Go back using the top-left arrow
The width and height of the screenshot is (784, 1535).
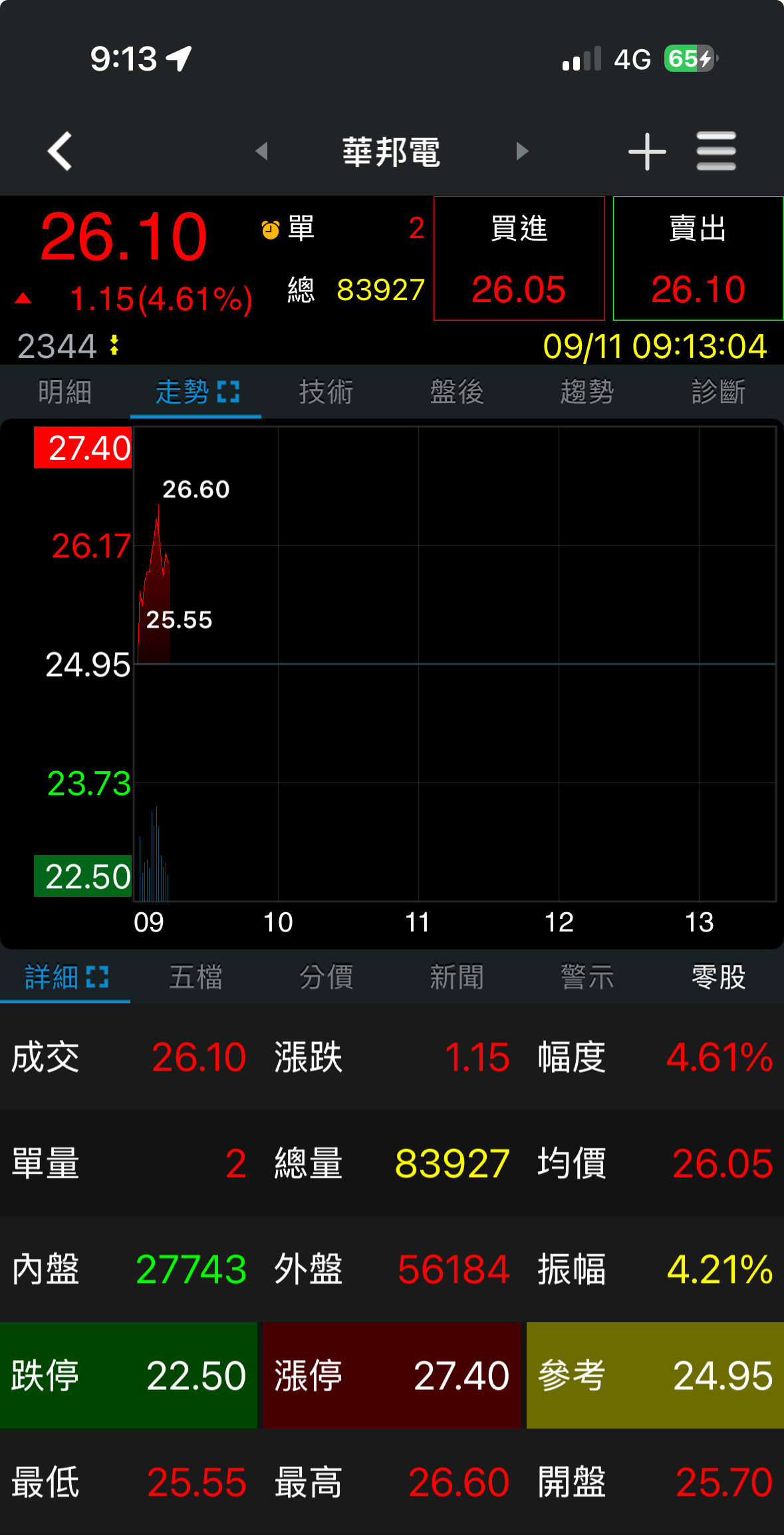60,152
